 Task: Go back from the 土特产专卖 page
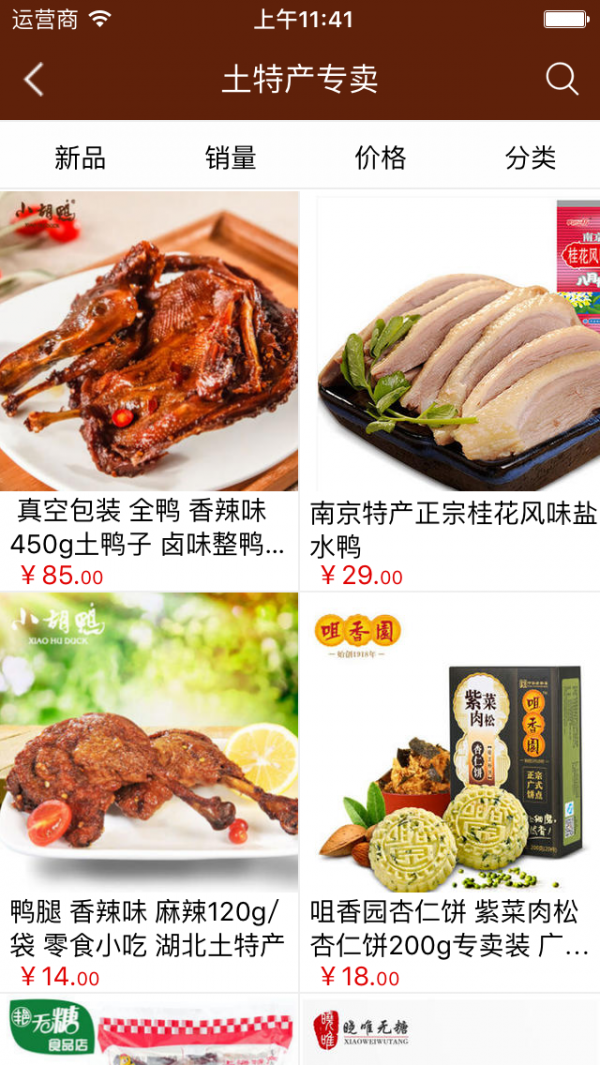[34, 80]
